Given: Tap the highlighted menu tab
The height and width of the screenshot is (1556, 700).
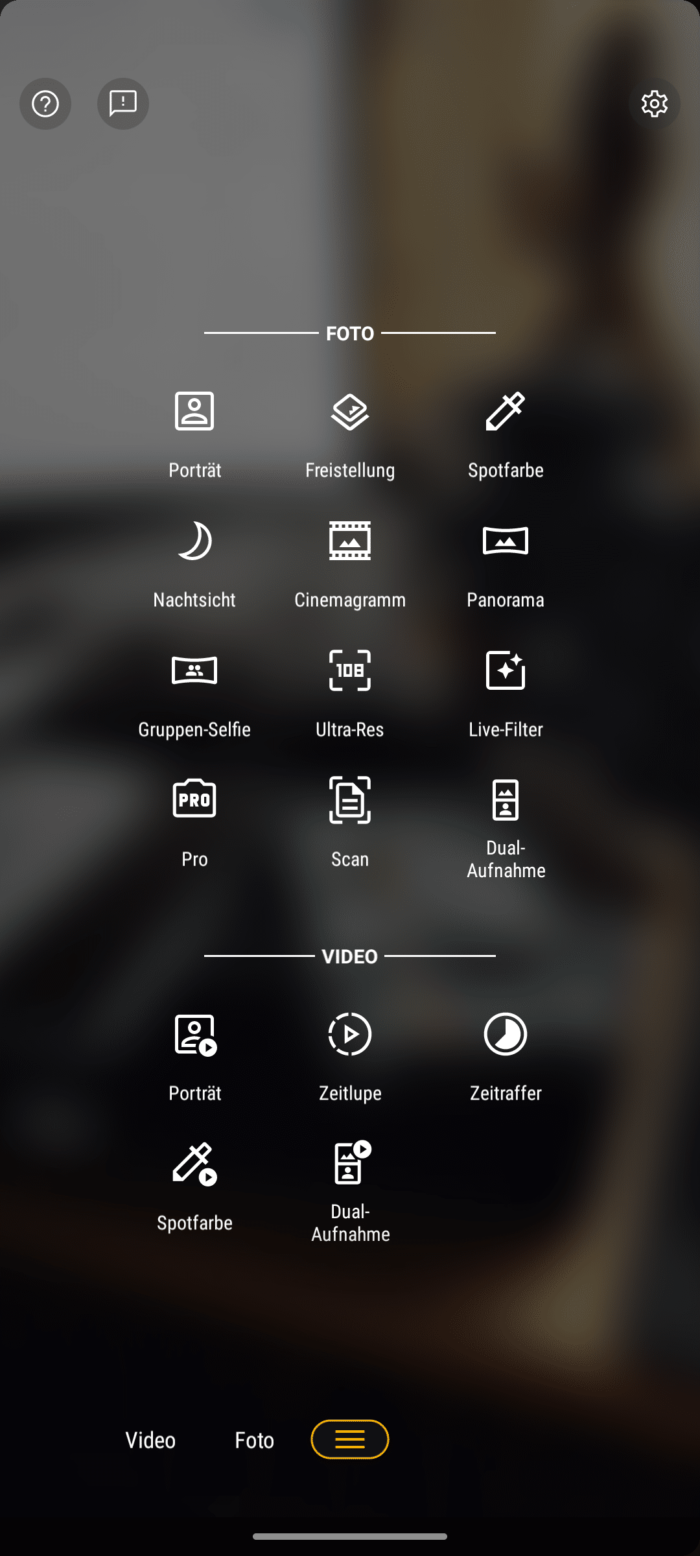Looking at the screenshot, I should [350, 1439].
